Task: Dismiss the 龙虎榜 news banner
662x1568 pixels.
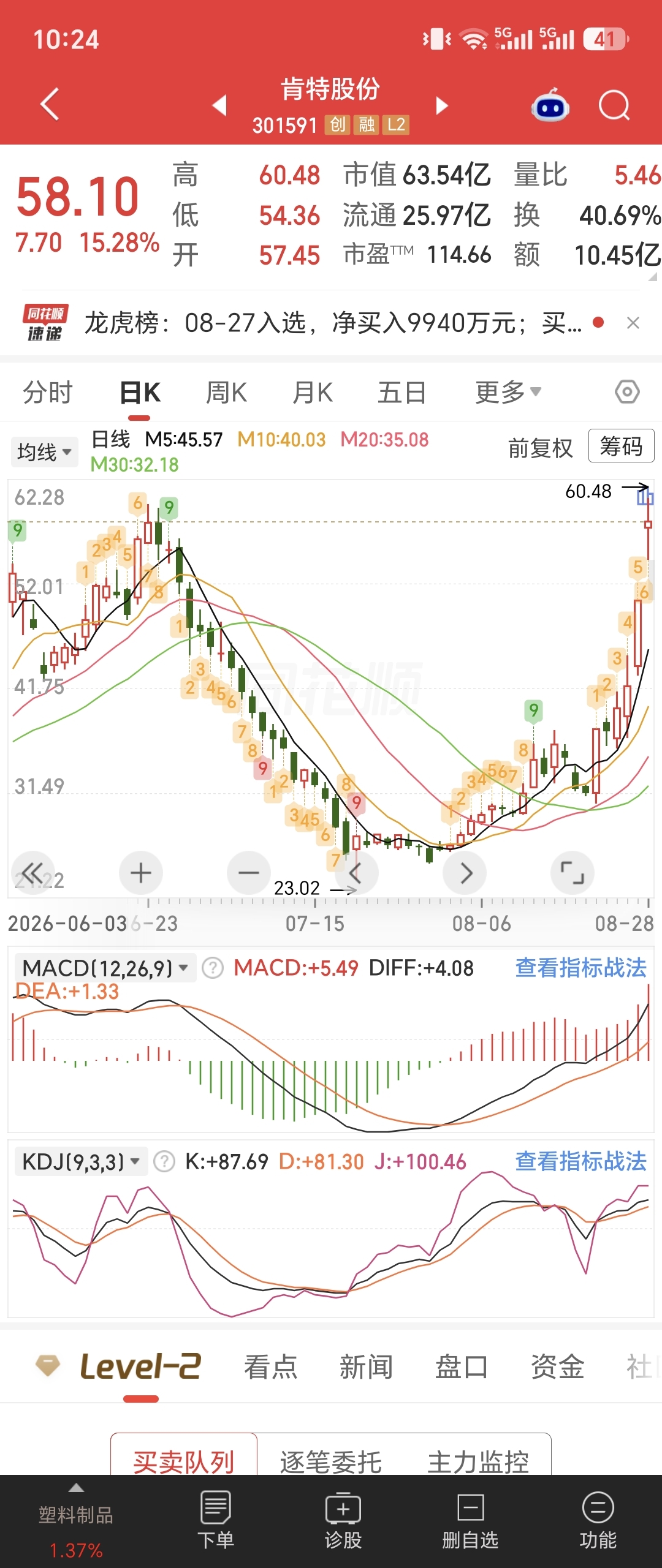Action: [x=633, y=323]
